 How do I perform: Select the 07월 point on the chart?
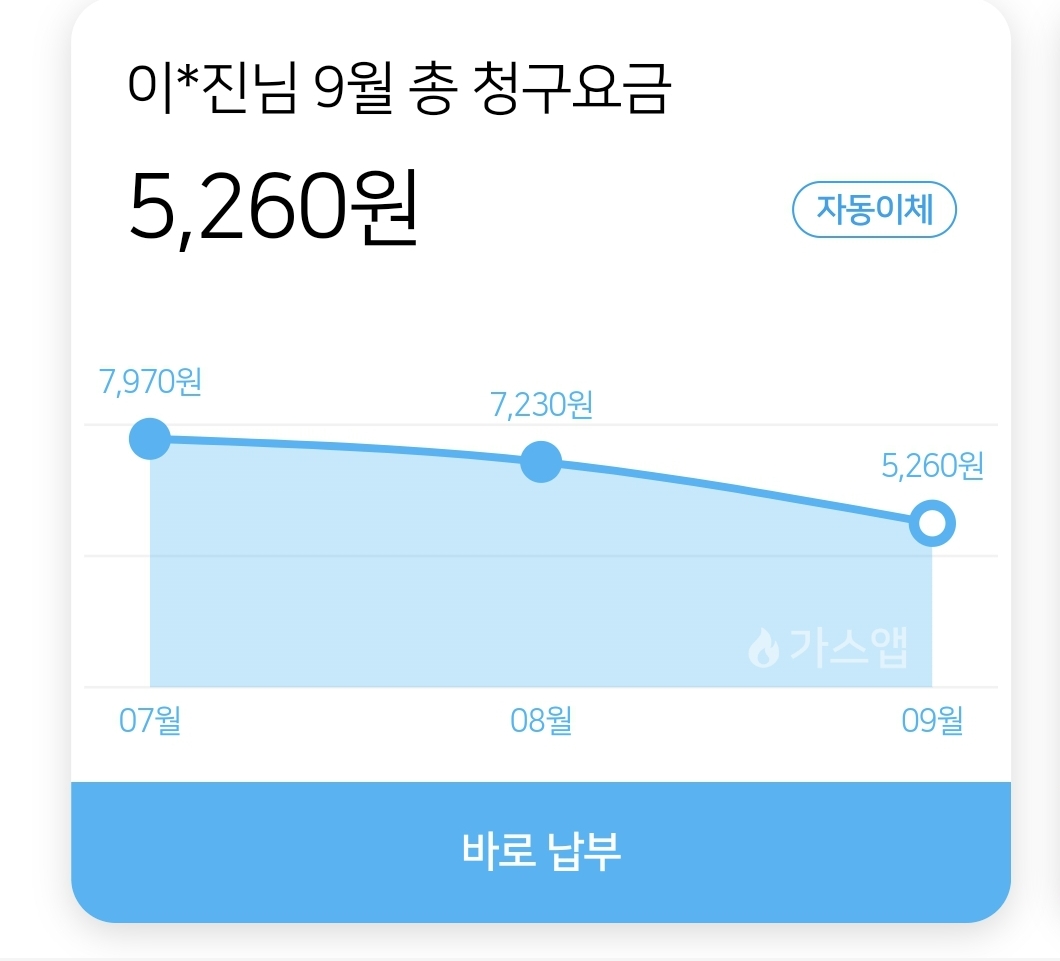click(x=150, y=438)
